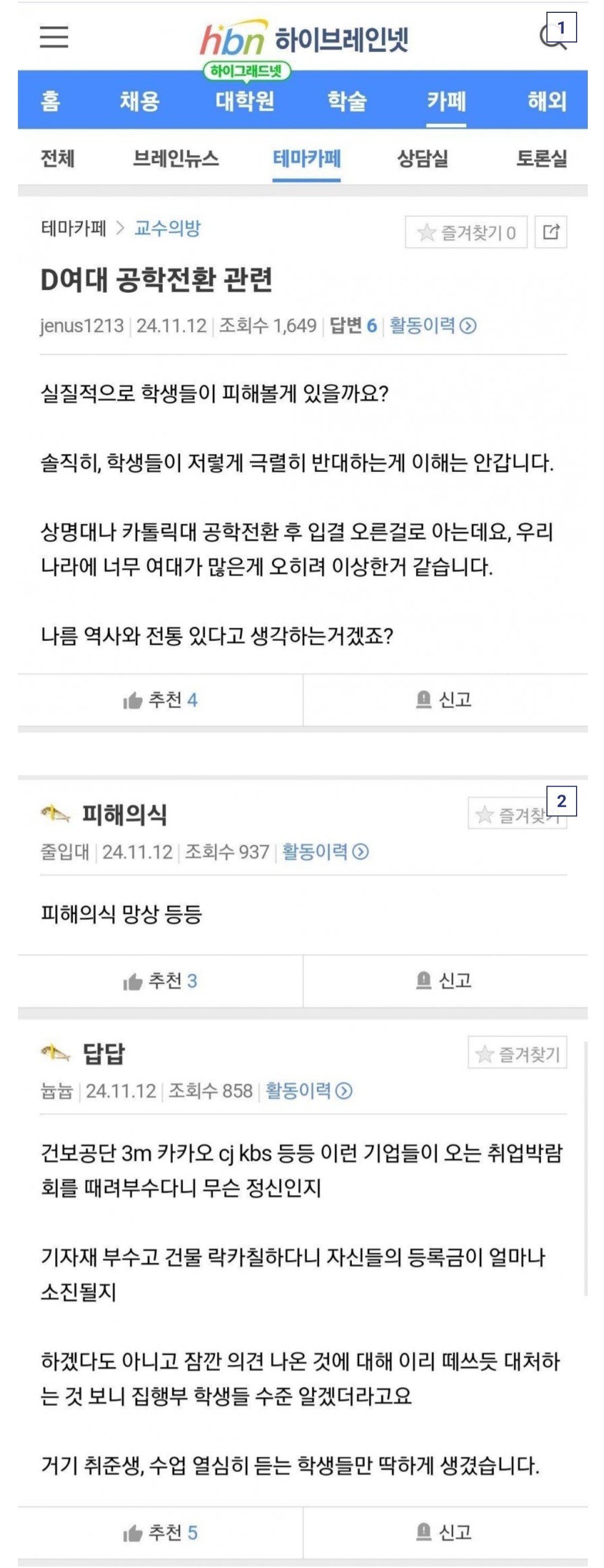The image size is (604, 1568).
Task: Go to the 홈 tab
Action: [50, 100]
